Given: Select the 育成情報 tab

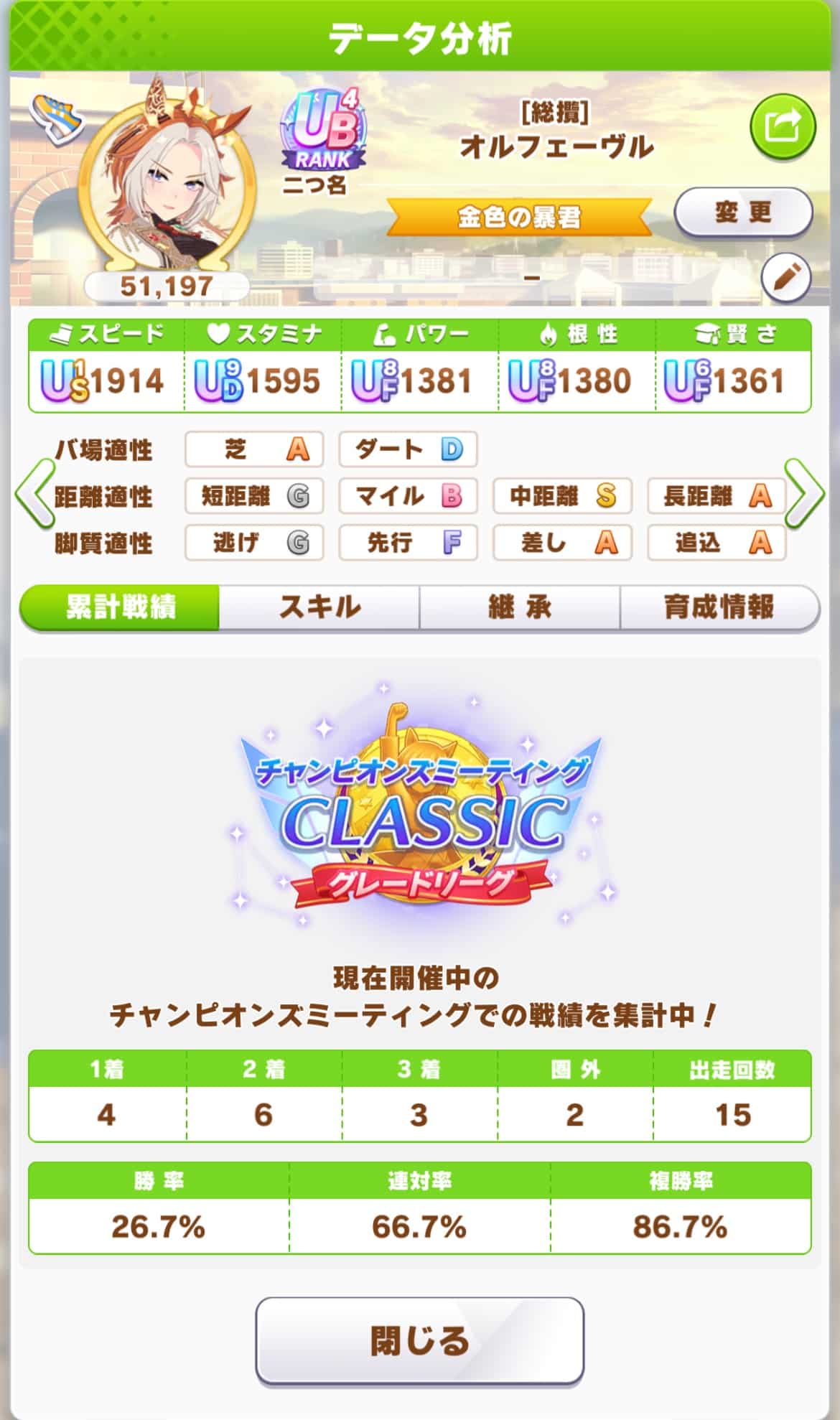Looking at the screenshot, I should [719, 607].
